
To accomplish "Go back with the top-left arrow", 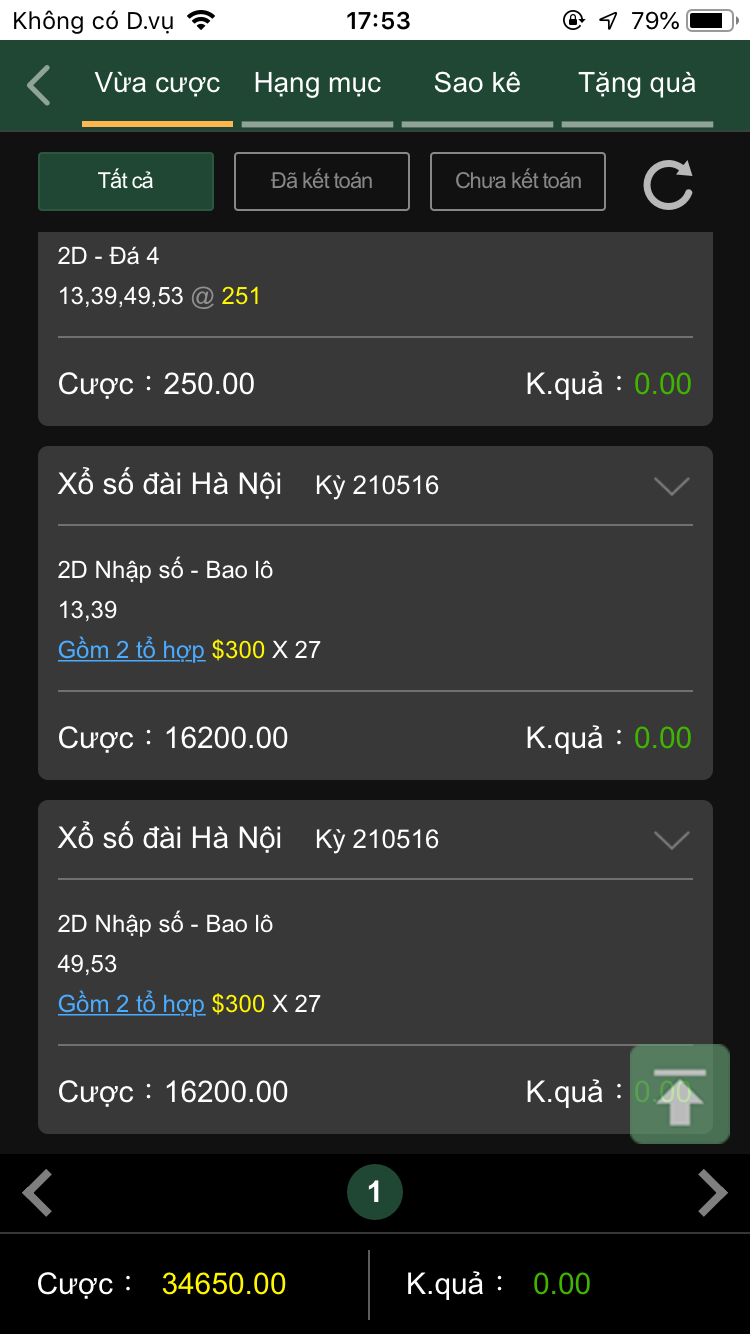I will coord(38,85).
